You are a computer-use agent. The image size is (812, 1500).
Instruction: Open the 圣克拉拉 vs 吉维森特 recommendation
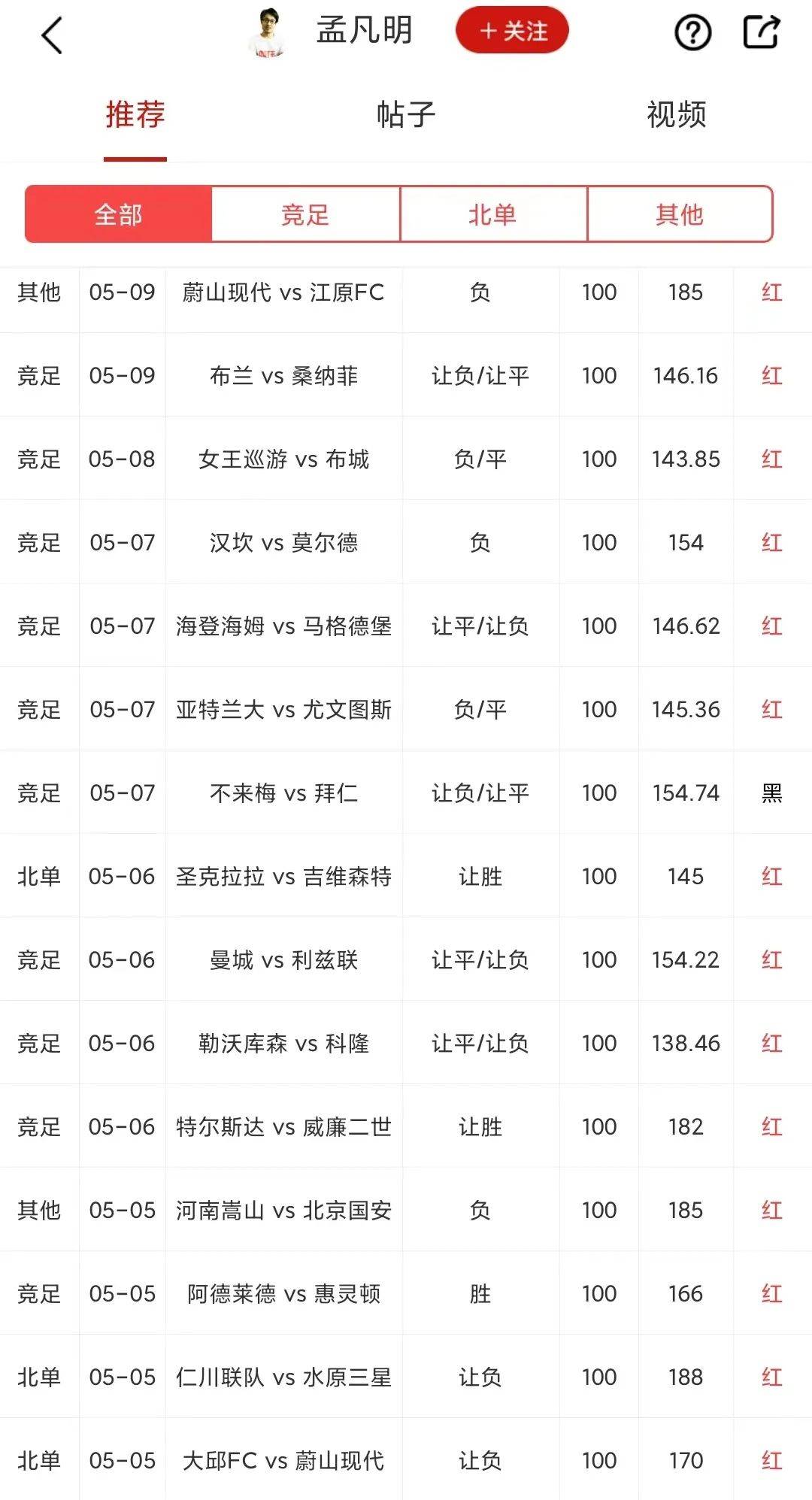406,876
